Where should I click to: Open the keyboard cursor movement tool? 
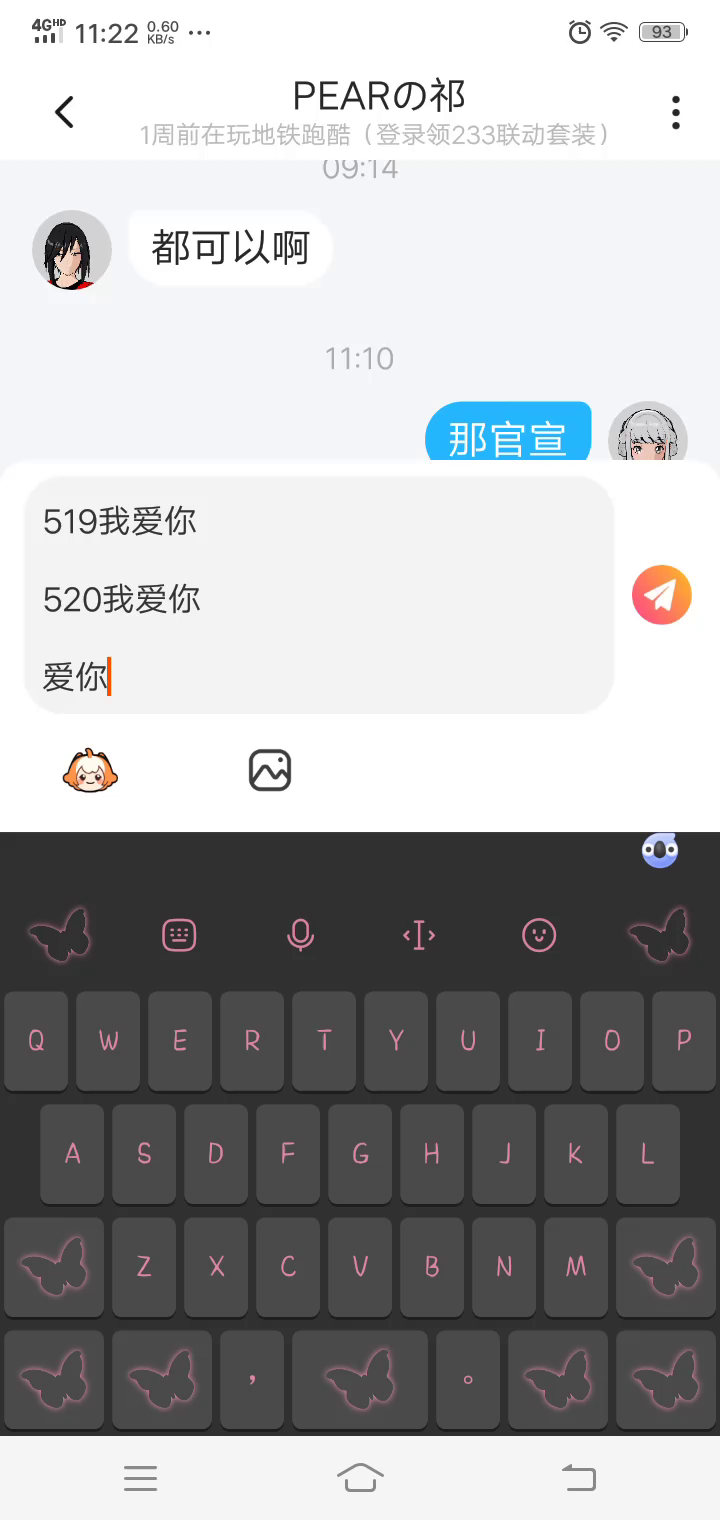419,935
